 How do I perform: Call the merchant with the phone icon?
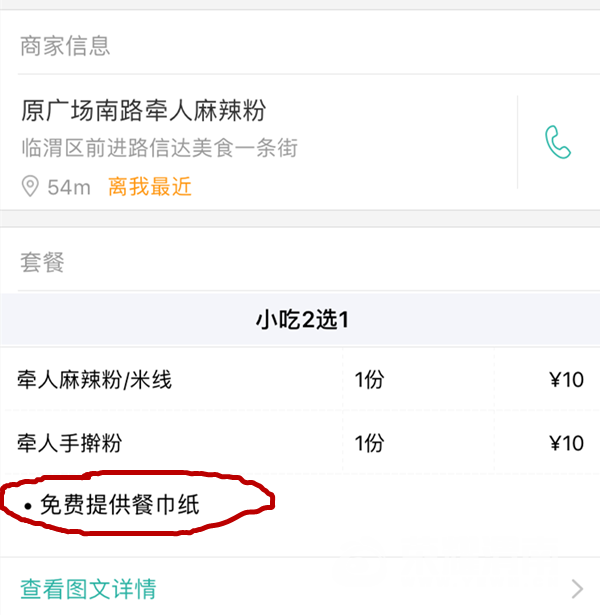pyautogui.click(x=557, y=142)
